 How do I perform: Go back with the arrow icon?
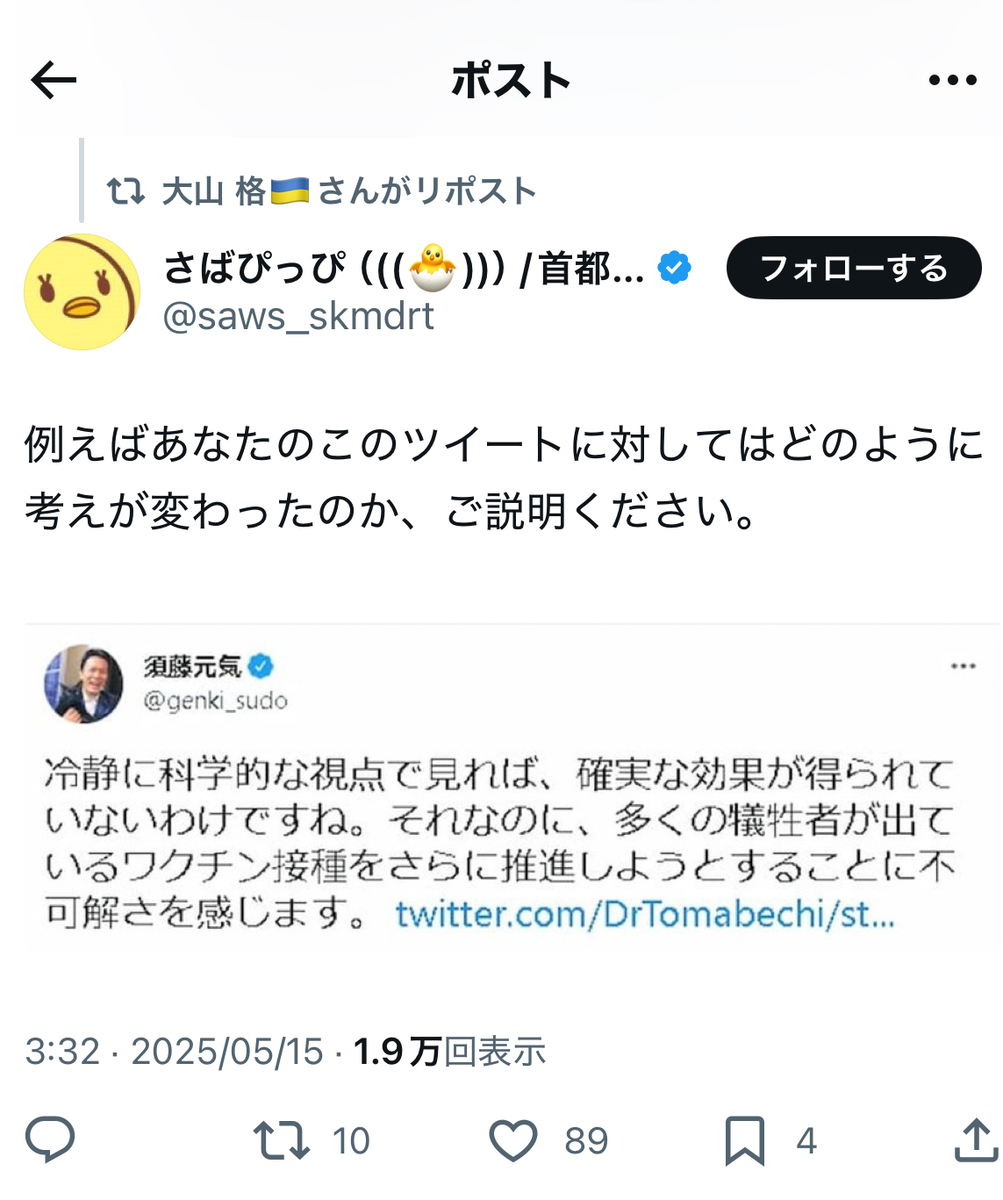[54, 82]
